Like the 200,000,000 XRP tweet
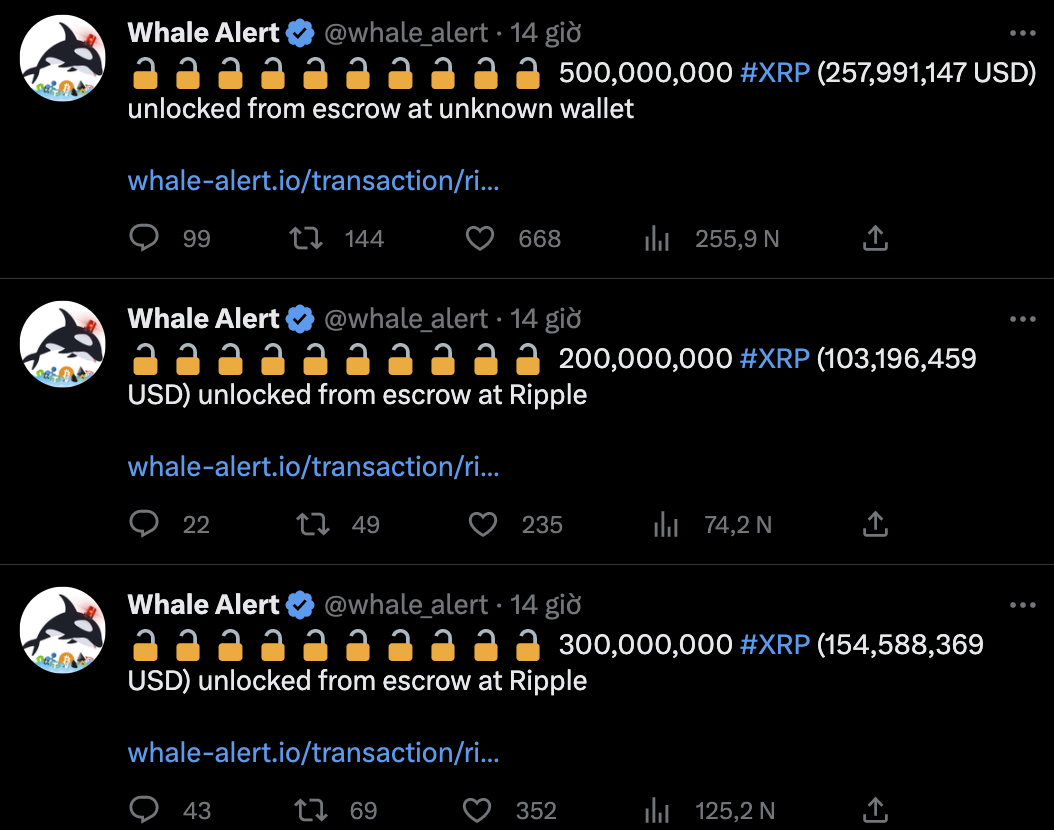The height and width of the screenshot is (830, 1054). pos(483,524)
